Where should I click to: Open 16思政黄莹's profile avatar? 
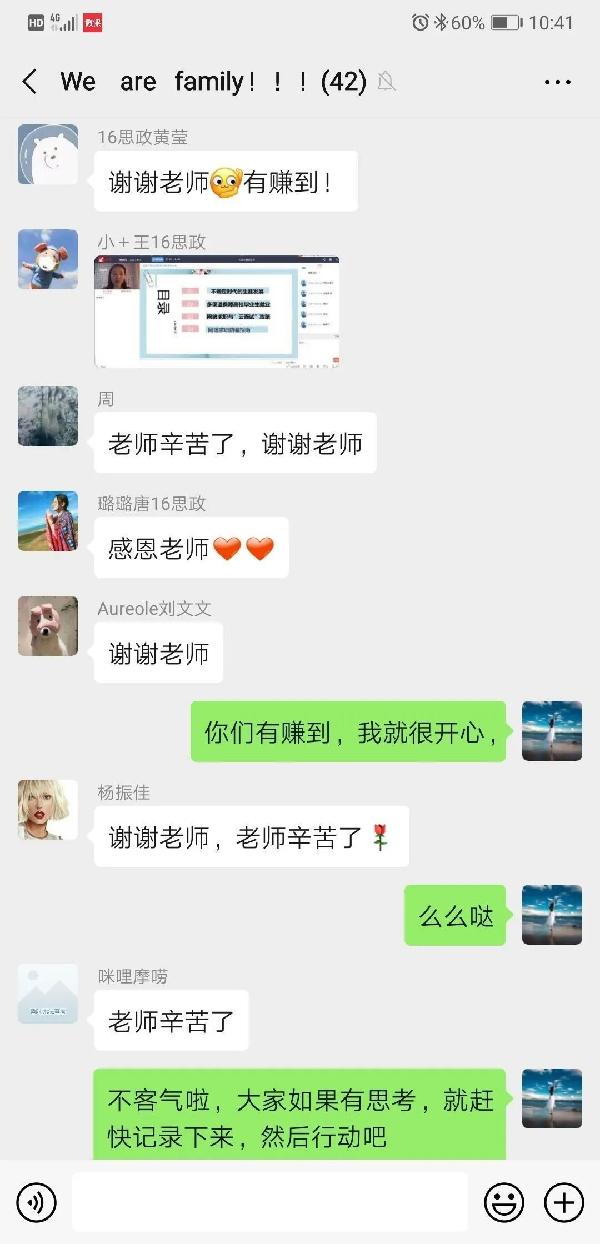pos(48,154)
